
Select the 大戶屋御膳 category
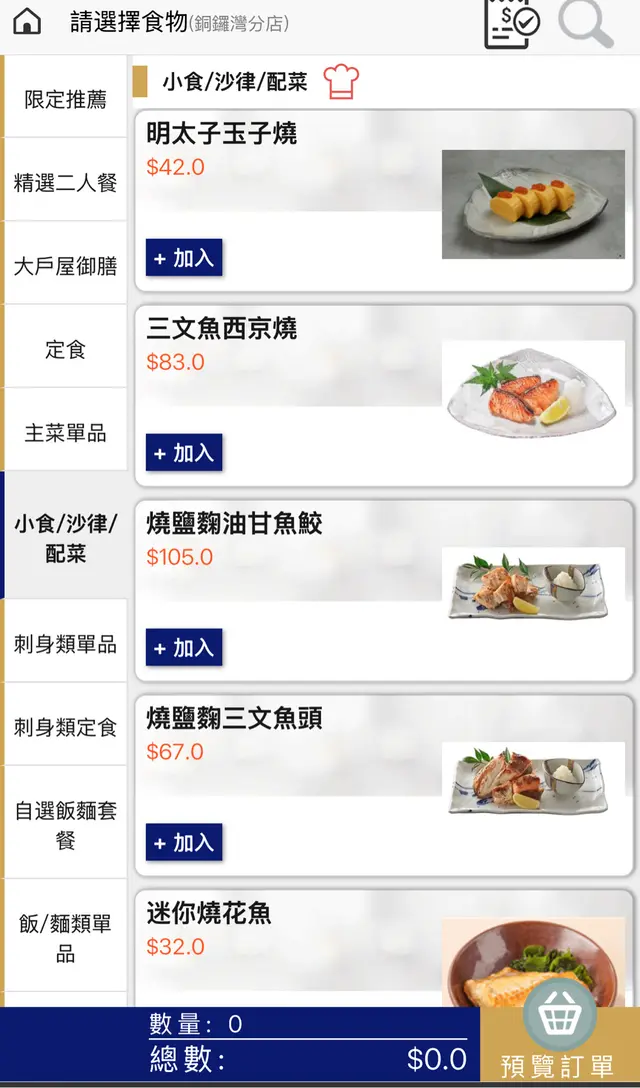[65, 266]
